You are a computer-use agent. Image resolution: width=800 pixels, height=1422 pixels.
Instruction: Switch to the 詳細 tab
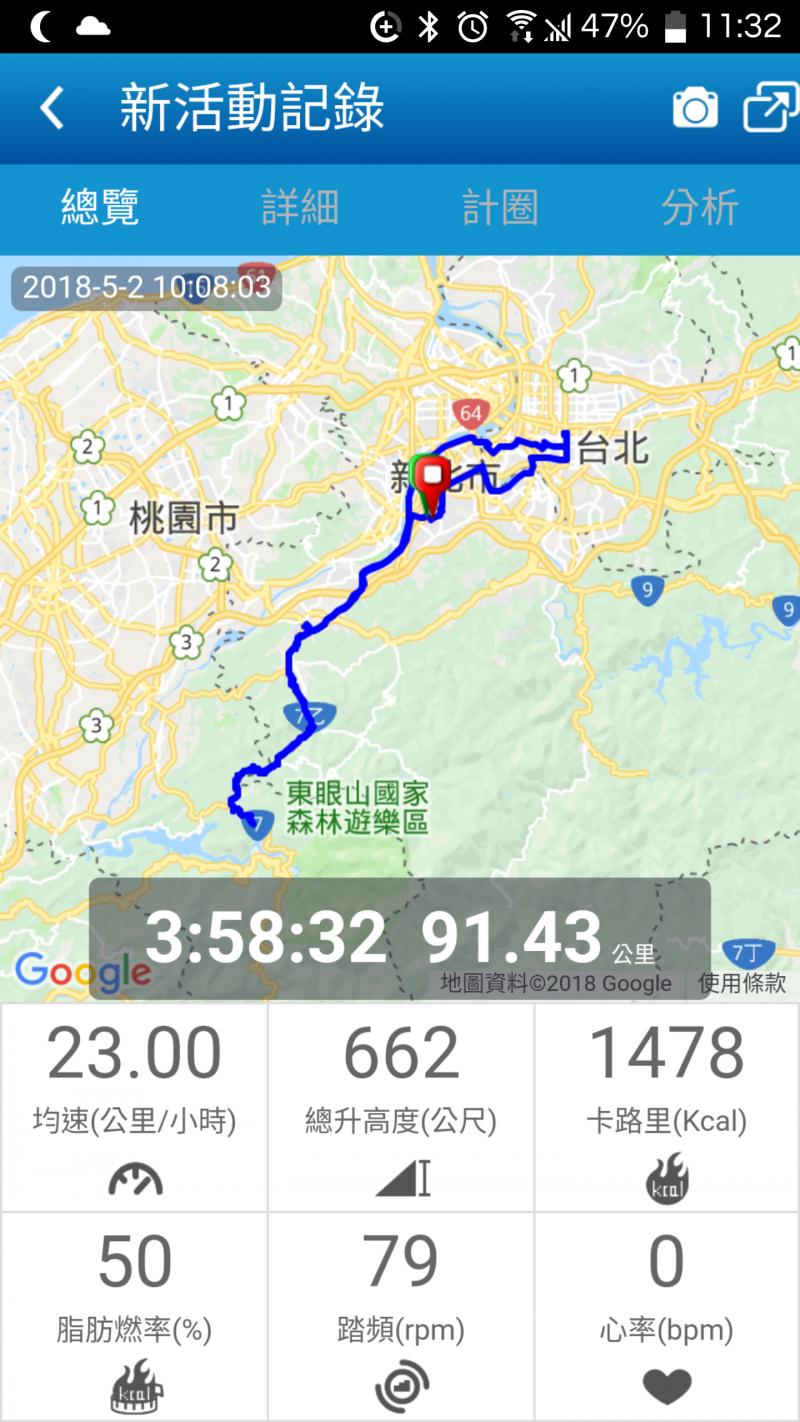click(300, 208)
